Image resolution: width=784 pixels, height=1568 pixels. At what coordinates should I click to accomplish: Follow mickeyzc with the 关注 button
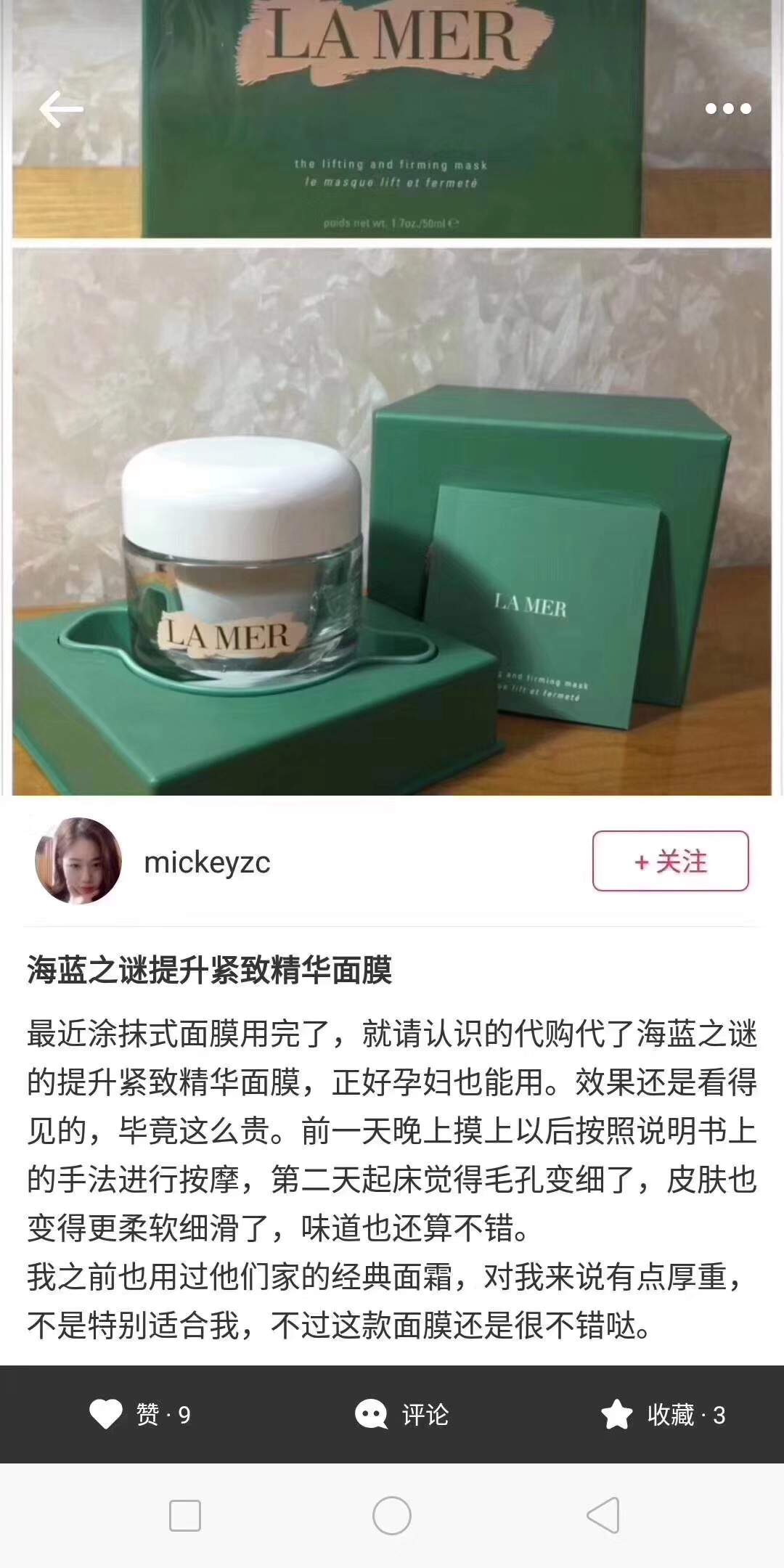[670, 862]
